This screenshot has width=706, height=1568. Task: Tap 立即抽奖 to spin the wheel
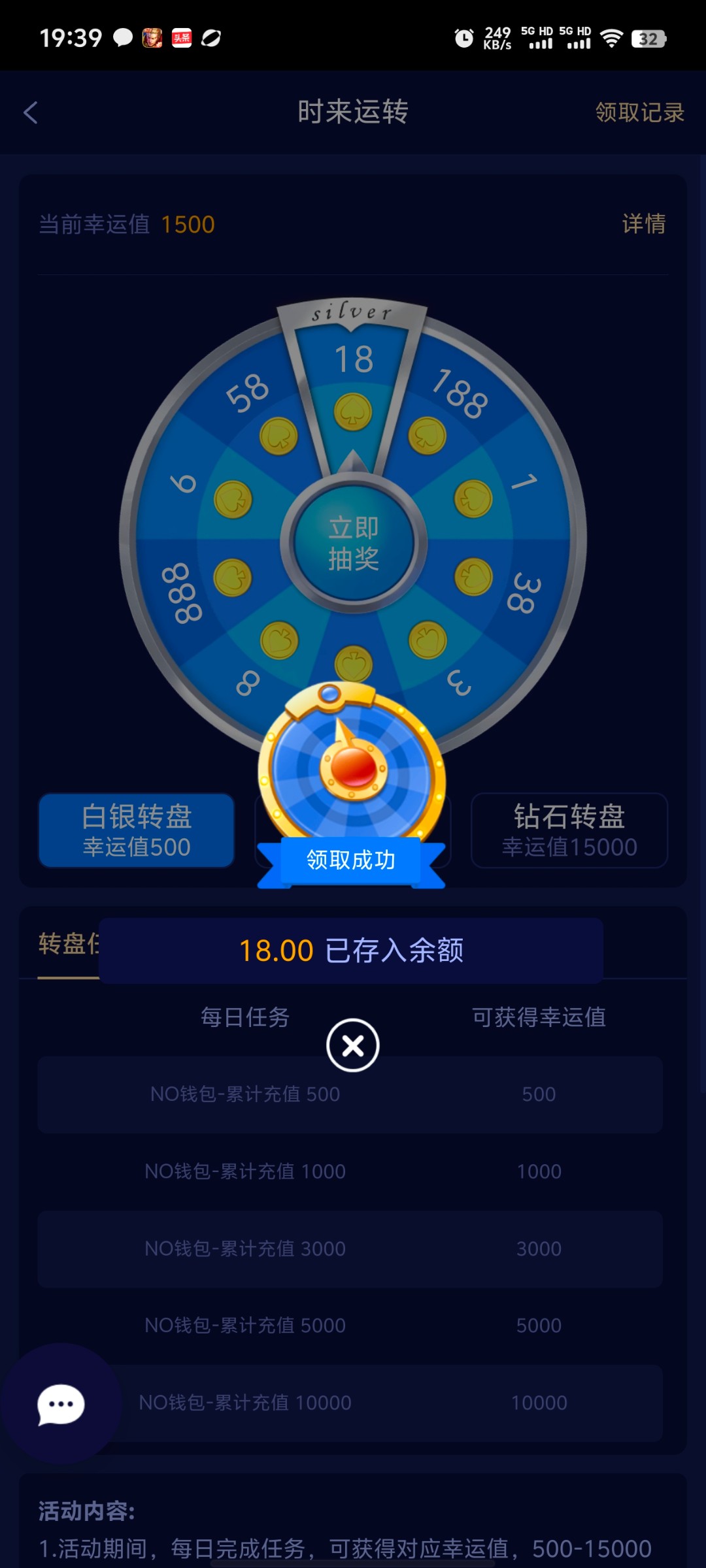point(354,542)
